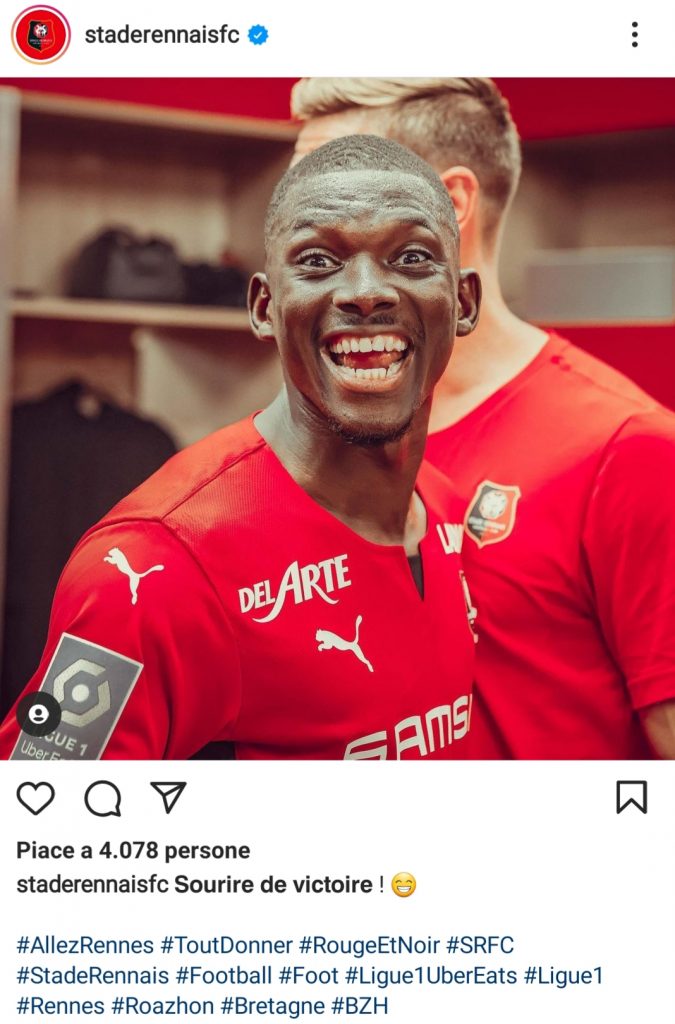Show tagged people on the photo
This screenshot has width=675, height=1024.
pos(38,714)
